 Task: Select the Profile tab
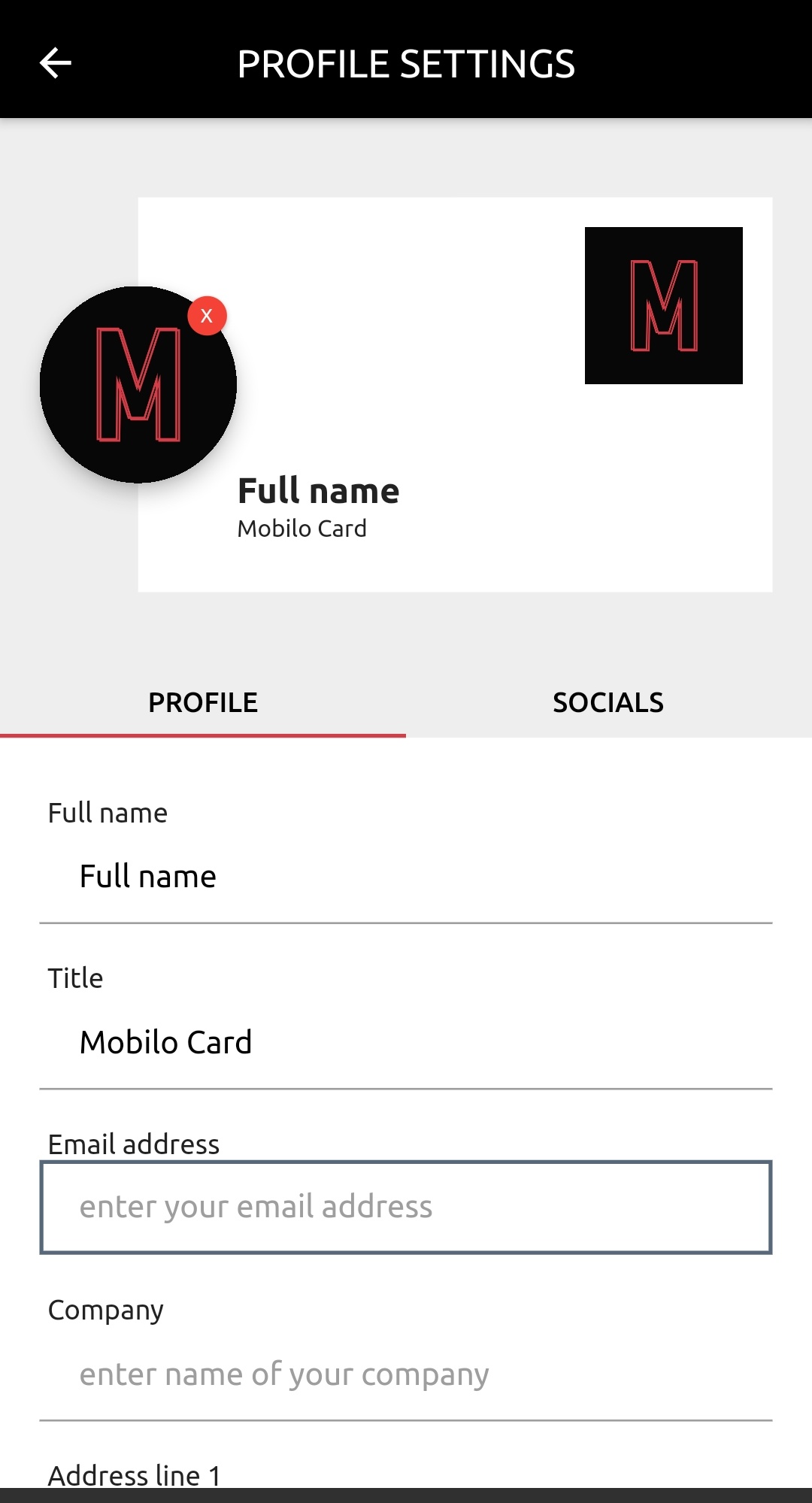click(203, 702)
